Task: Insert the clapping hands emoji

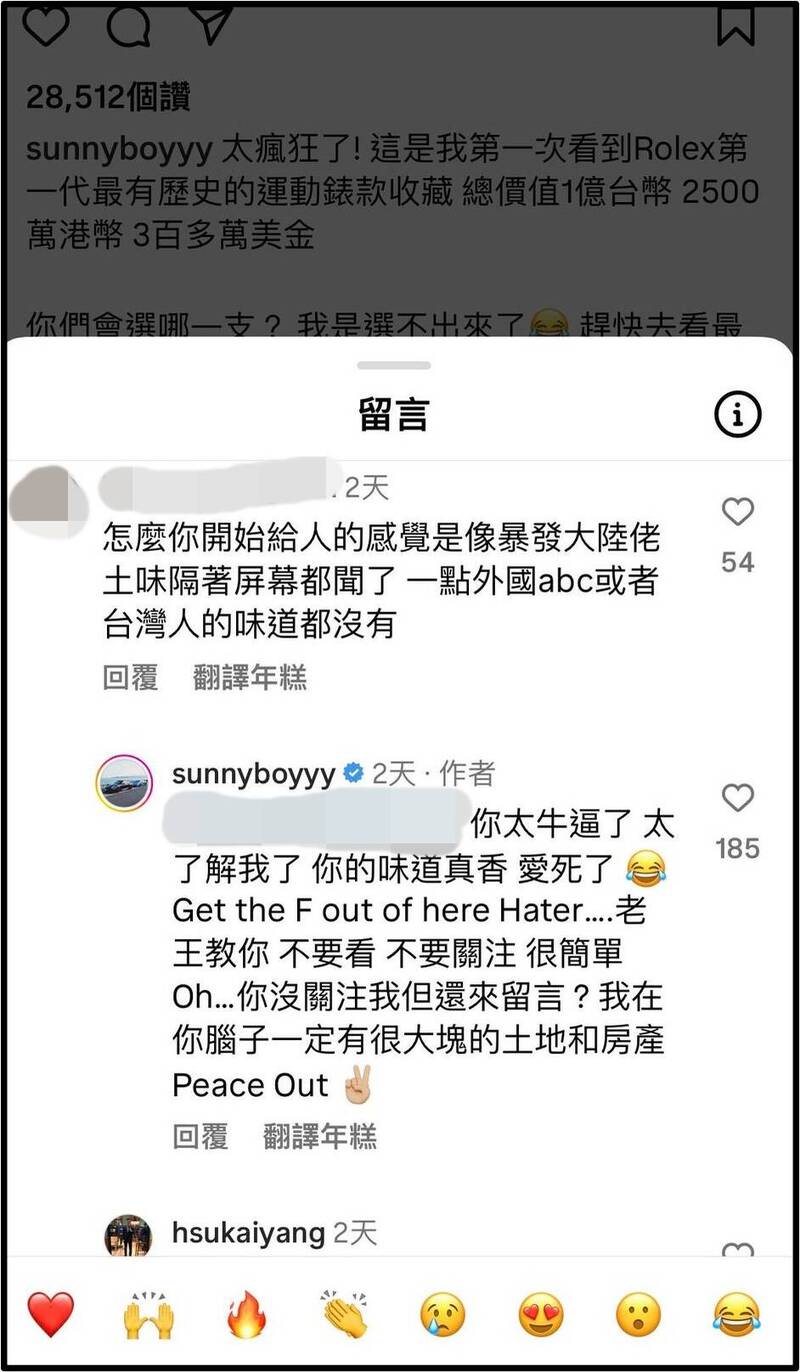Action: point(345,1314)
